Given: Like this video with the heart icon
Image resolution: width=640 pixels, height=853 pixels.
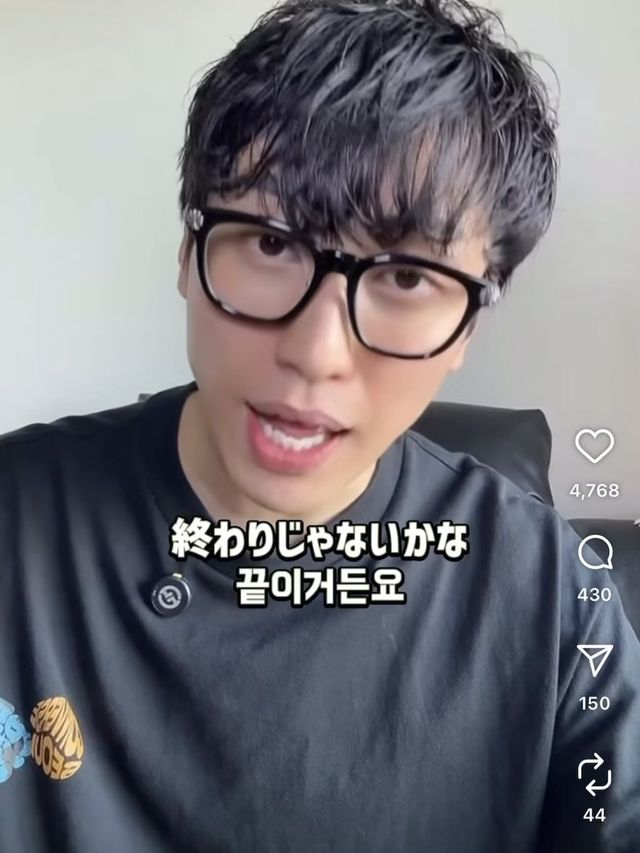Looking at the screenshot, I should (594, 447).
